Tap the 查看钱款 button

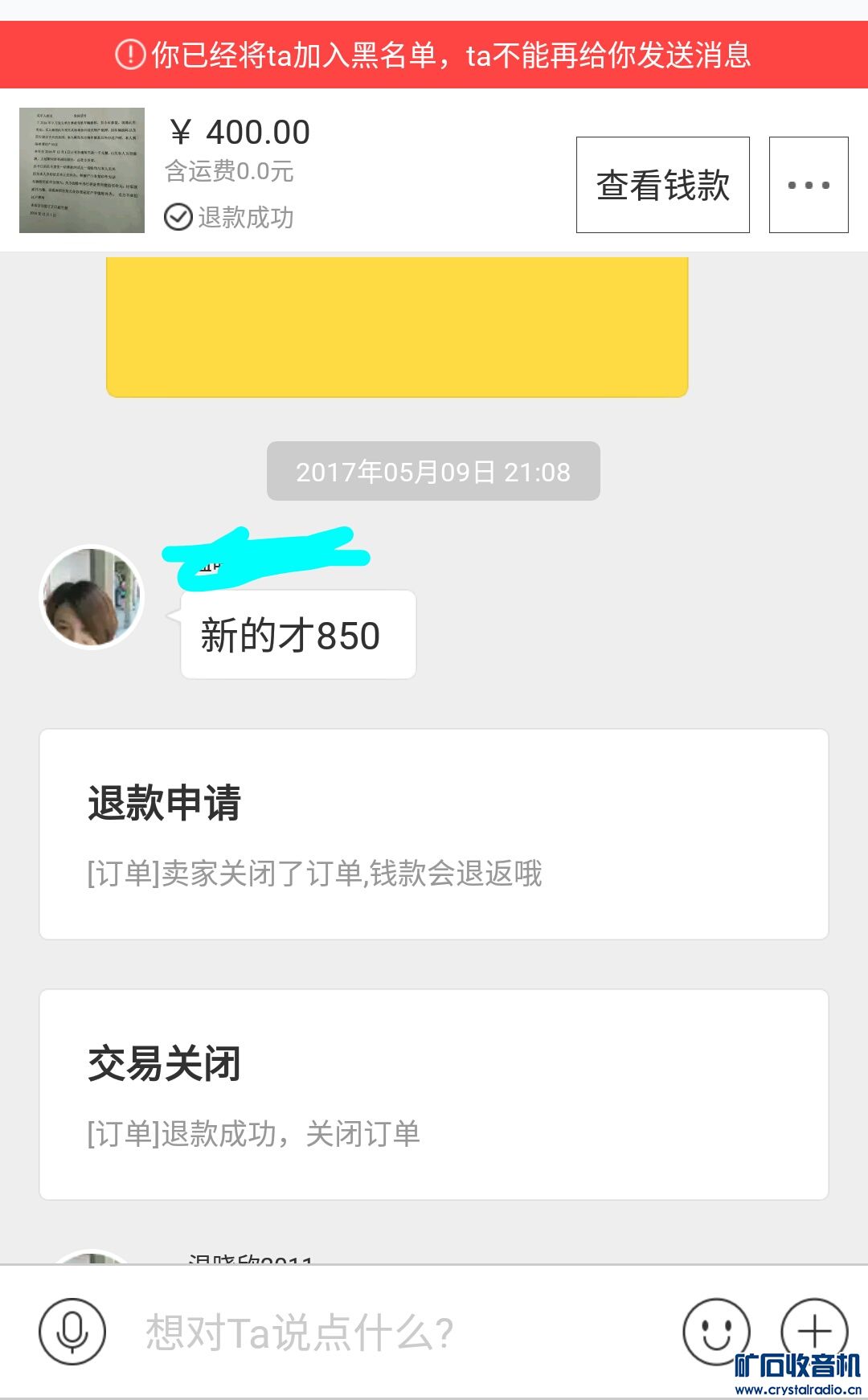pos(662,185)
